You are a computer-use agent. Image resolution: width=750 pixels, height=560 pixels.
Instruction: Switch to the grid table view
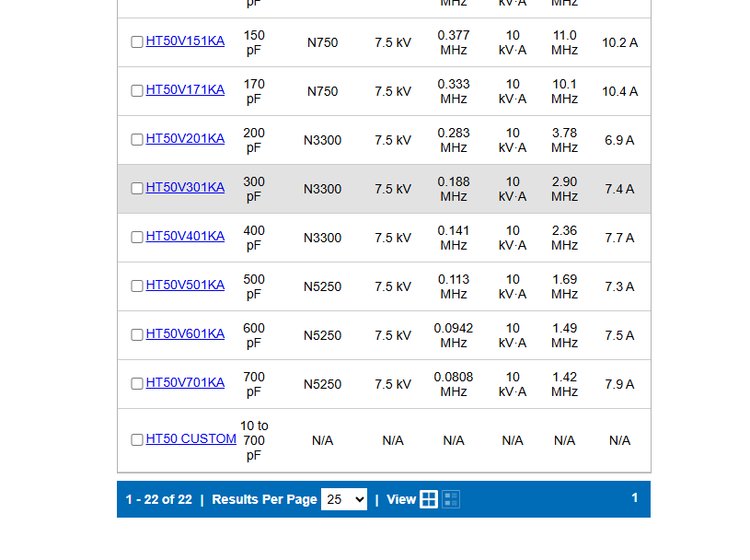[x=428, y=499]
